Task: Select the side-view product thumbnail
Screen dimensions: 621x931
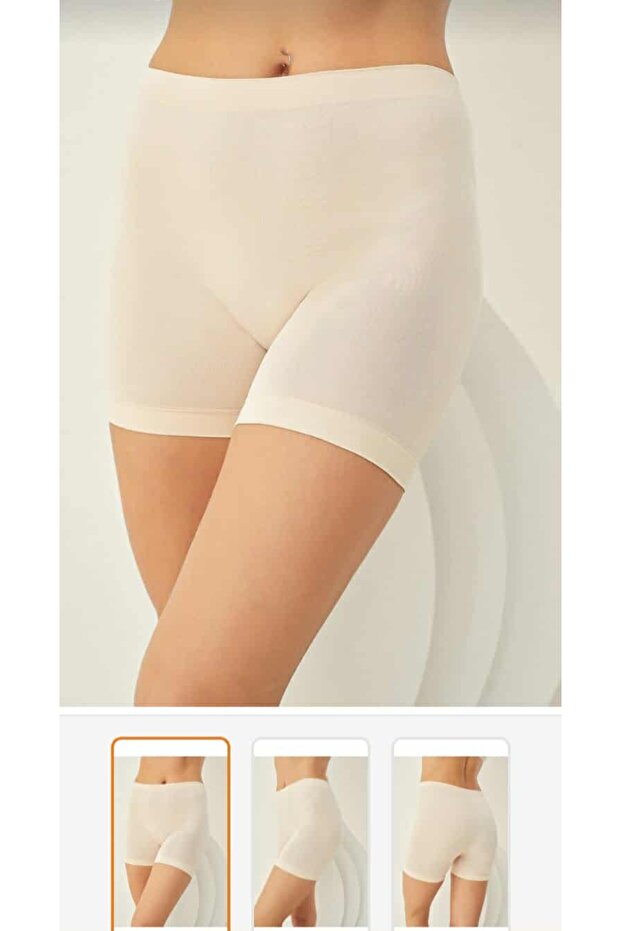Action: click(310, 835)
